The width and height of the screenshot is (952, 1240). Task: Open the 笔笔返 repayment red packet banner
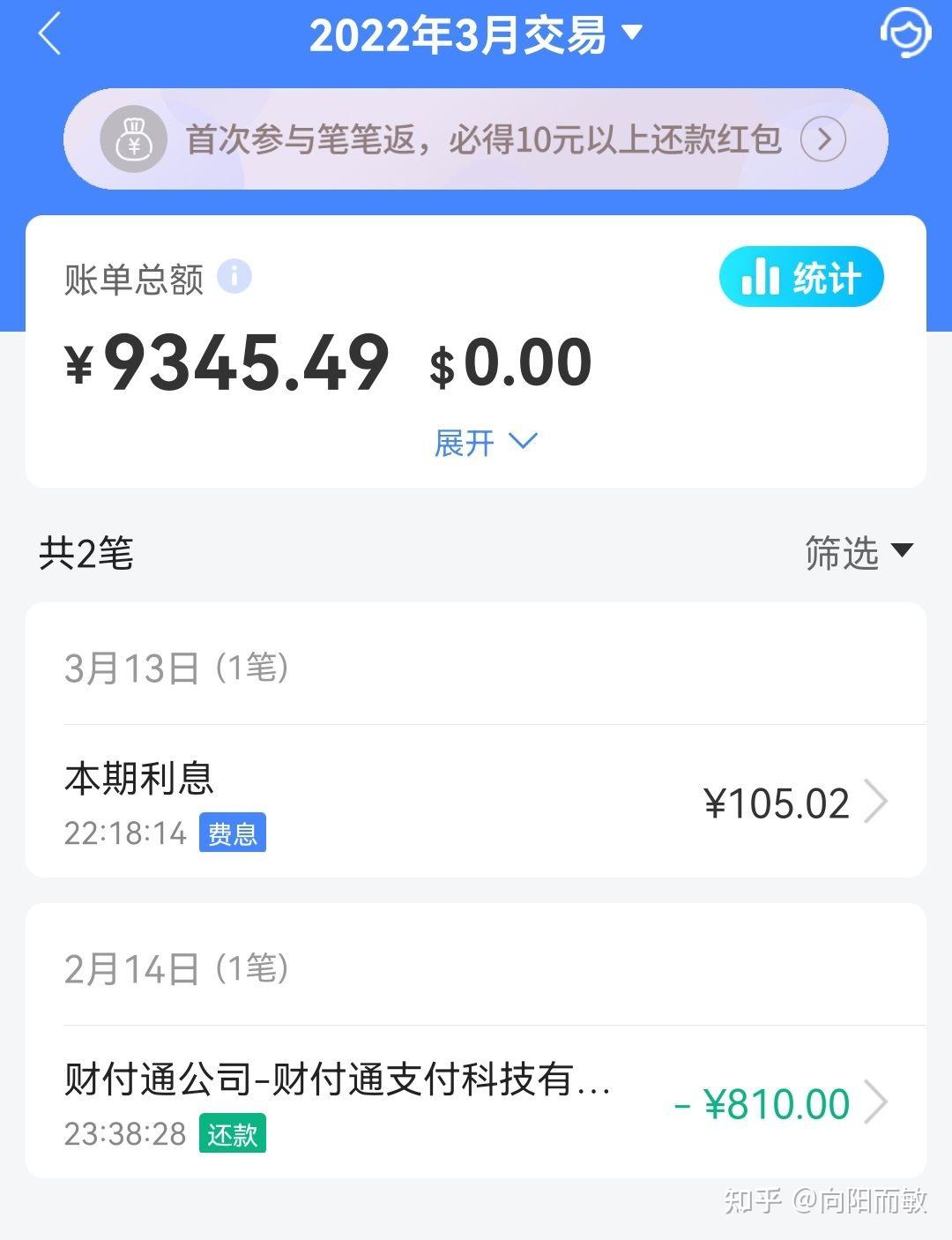475,139
